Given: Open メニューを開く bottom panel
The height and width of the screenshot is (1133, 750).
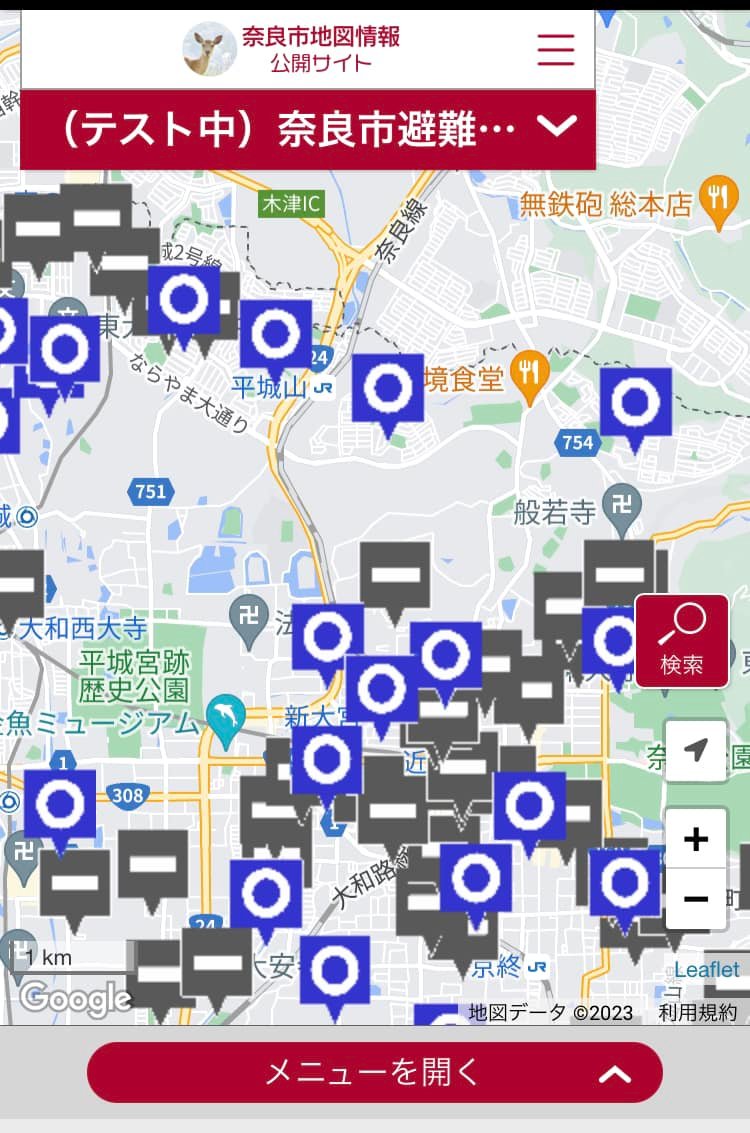Looking at the screenshot, I should tap(375, 1072).
